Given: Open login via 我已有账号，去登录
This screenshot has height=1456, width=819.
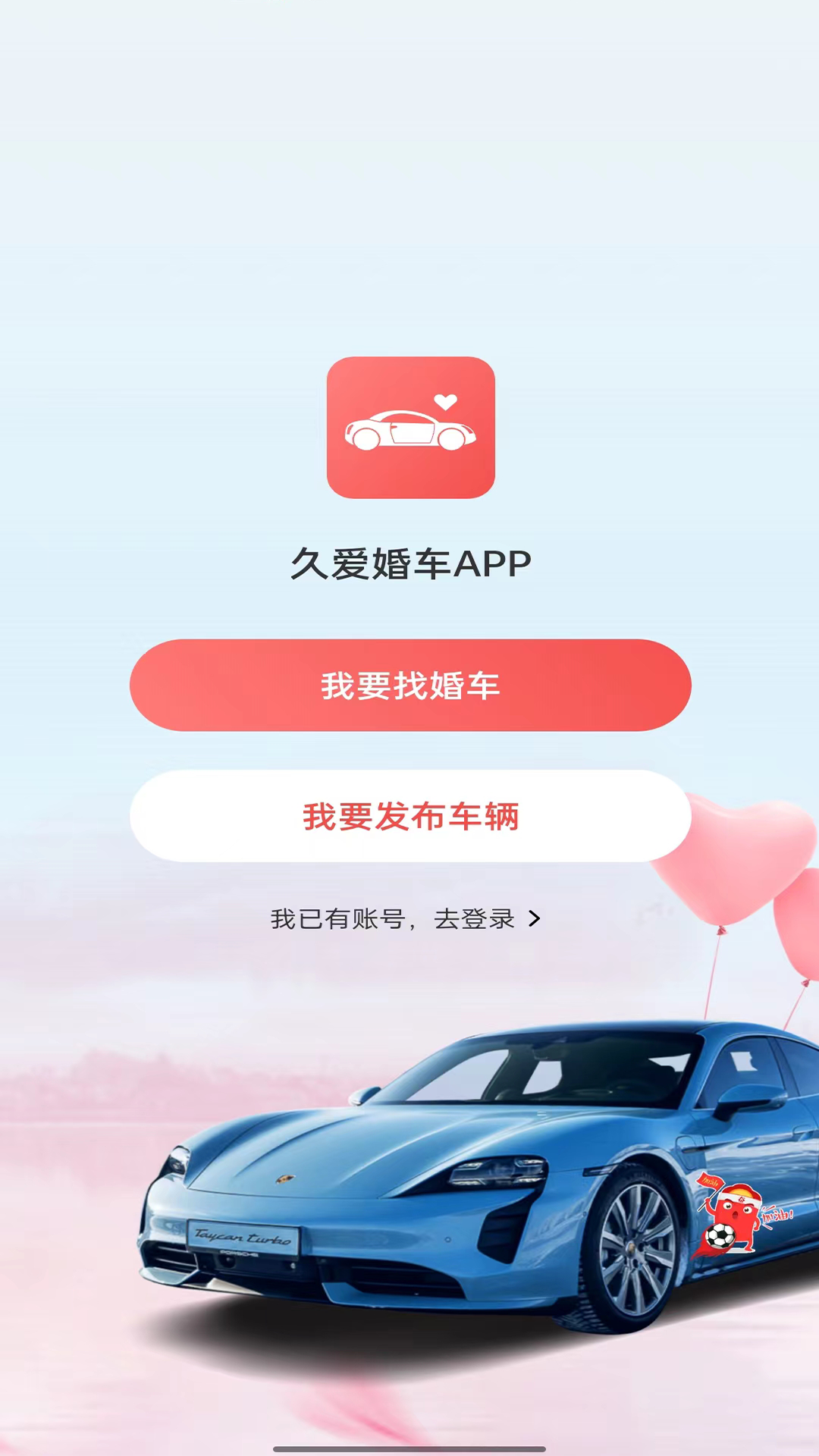Looking at the screenshot, I should click(406, 919).
